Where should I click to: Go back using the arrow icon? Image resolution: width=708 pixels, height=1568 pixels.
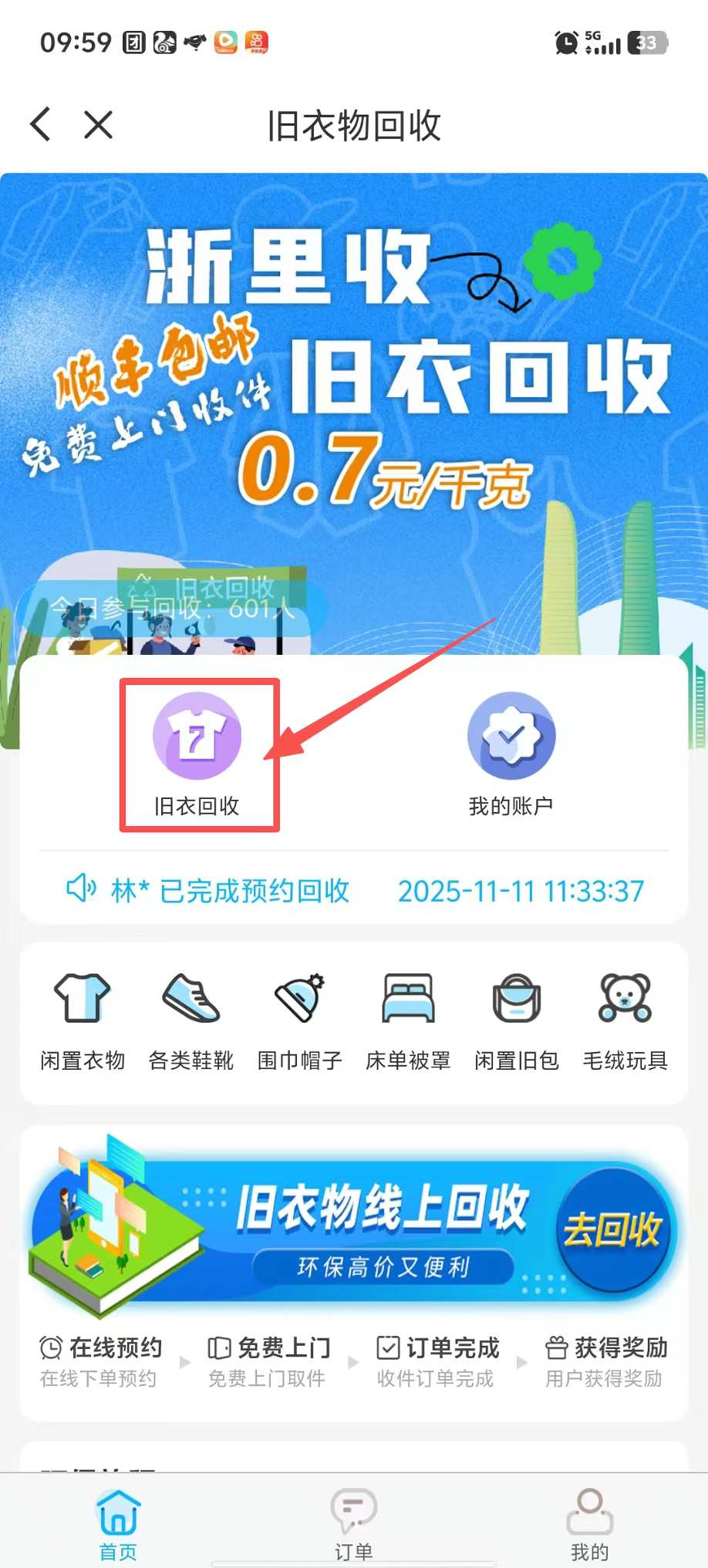click(41, 124)
